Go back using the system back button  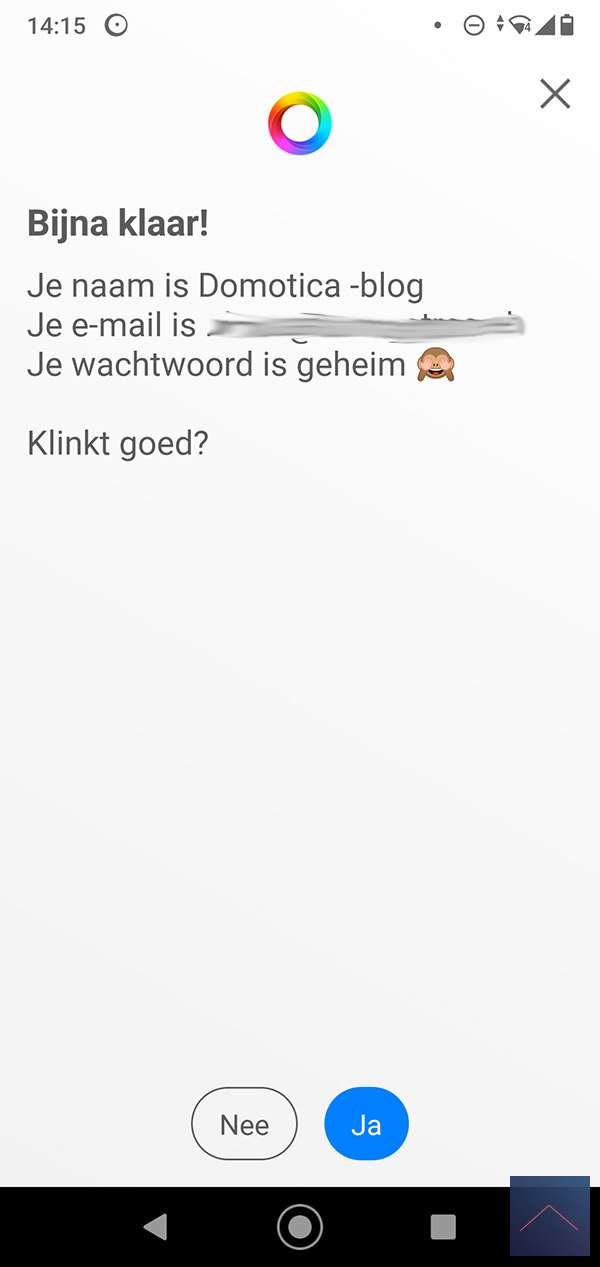point(155,1227)
